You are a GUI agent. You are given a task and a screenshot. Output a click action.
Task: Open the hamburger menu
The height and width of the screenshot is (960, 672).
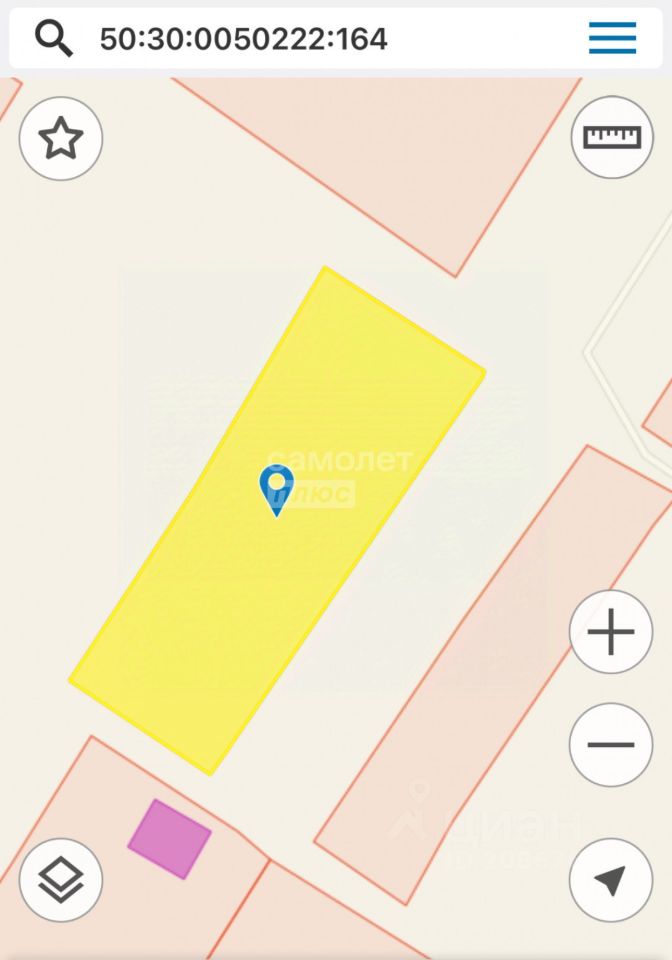point(612,38)
